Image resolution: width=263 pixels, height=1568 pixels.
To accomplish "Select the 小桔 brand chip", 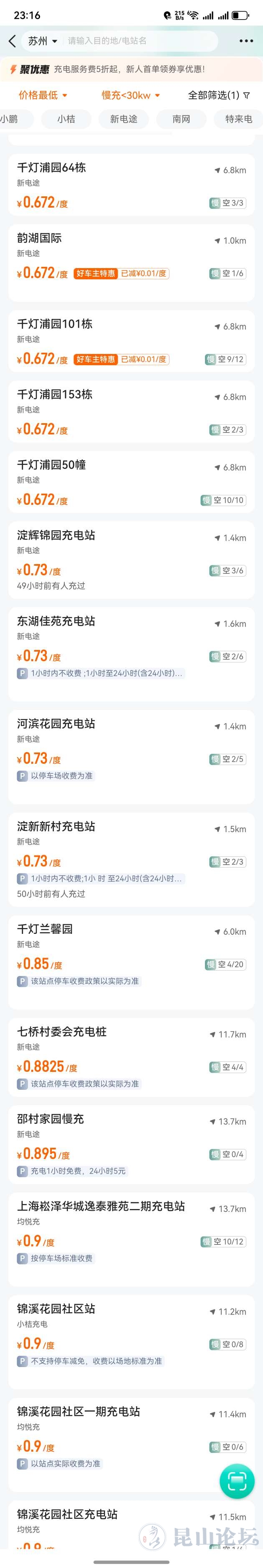I will pos(66,119).
